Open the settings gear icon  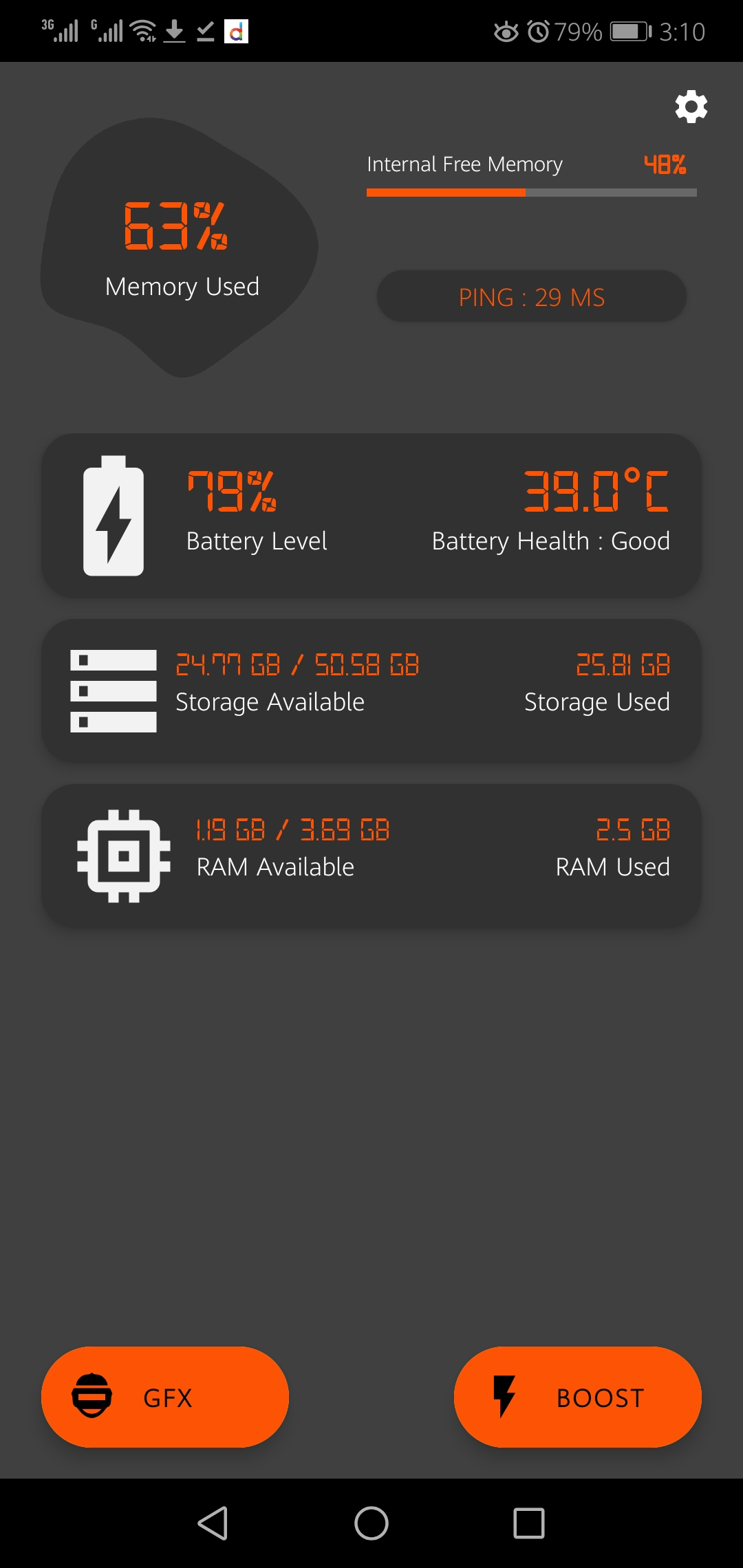coord(691,107)
